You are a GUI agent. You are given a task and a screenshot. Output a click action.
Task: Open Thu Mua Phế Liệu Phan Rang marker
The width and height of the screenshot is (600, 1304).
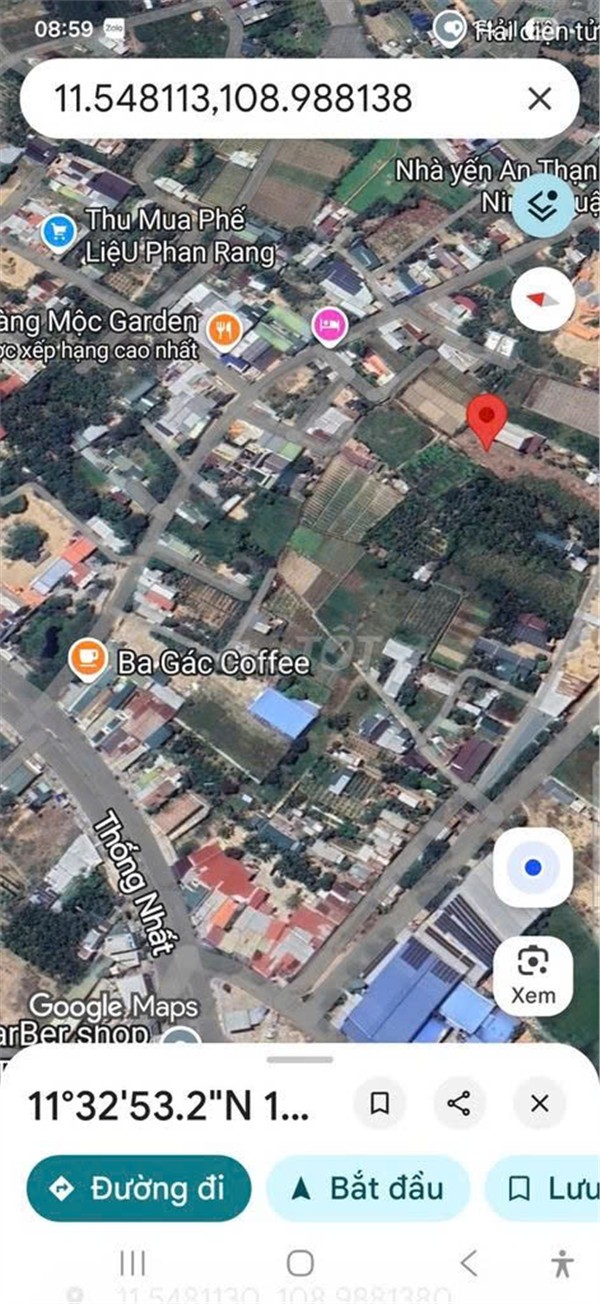pyautogui.click(x=59, y=232)
